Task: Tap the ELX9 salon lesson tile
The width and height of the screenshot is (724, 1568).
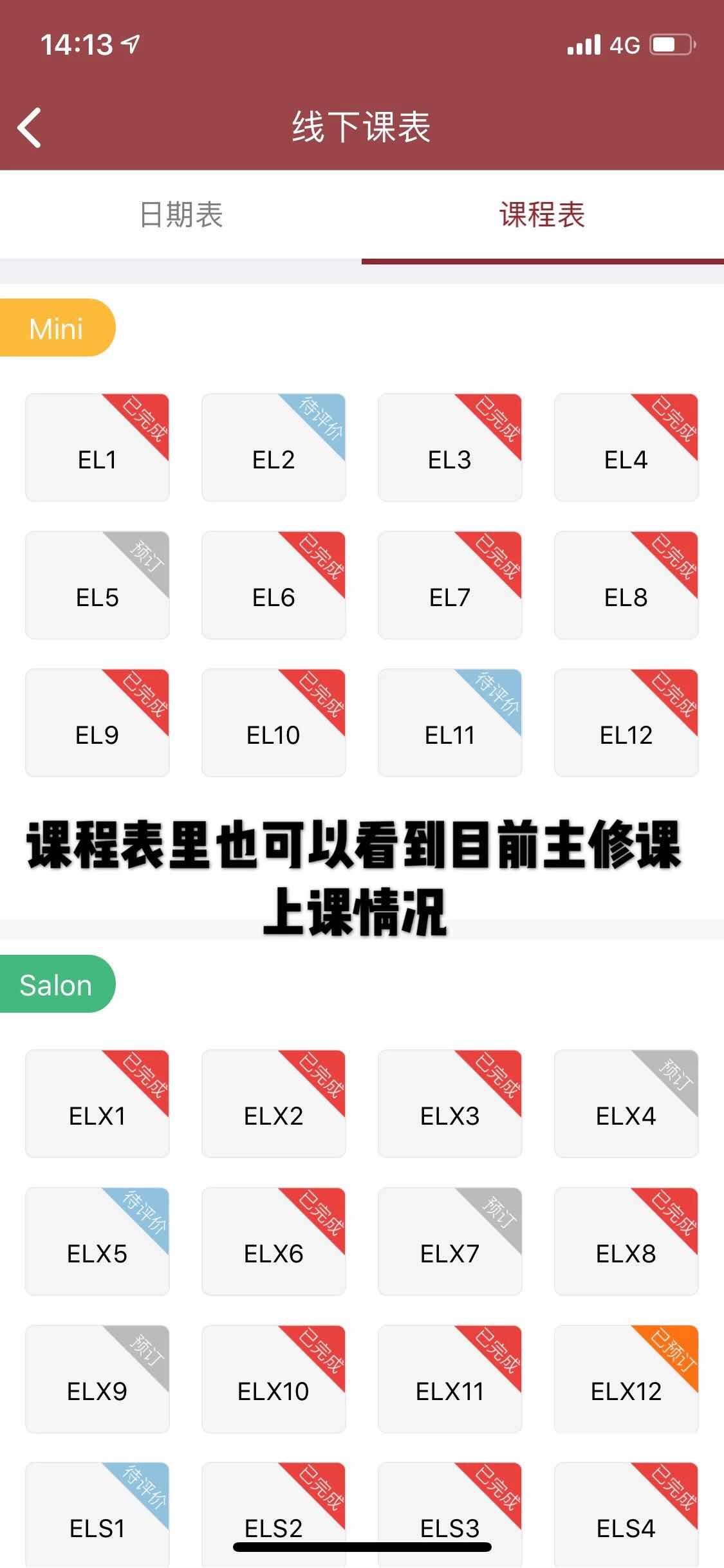Action: (x=97, y=1379)
